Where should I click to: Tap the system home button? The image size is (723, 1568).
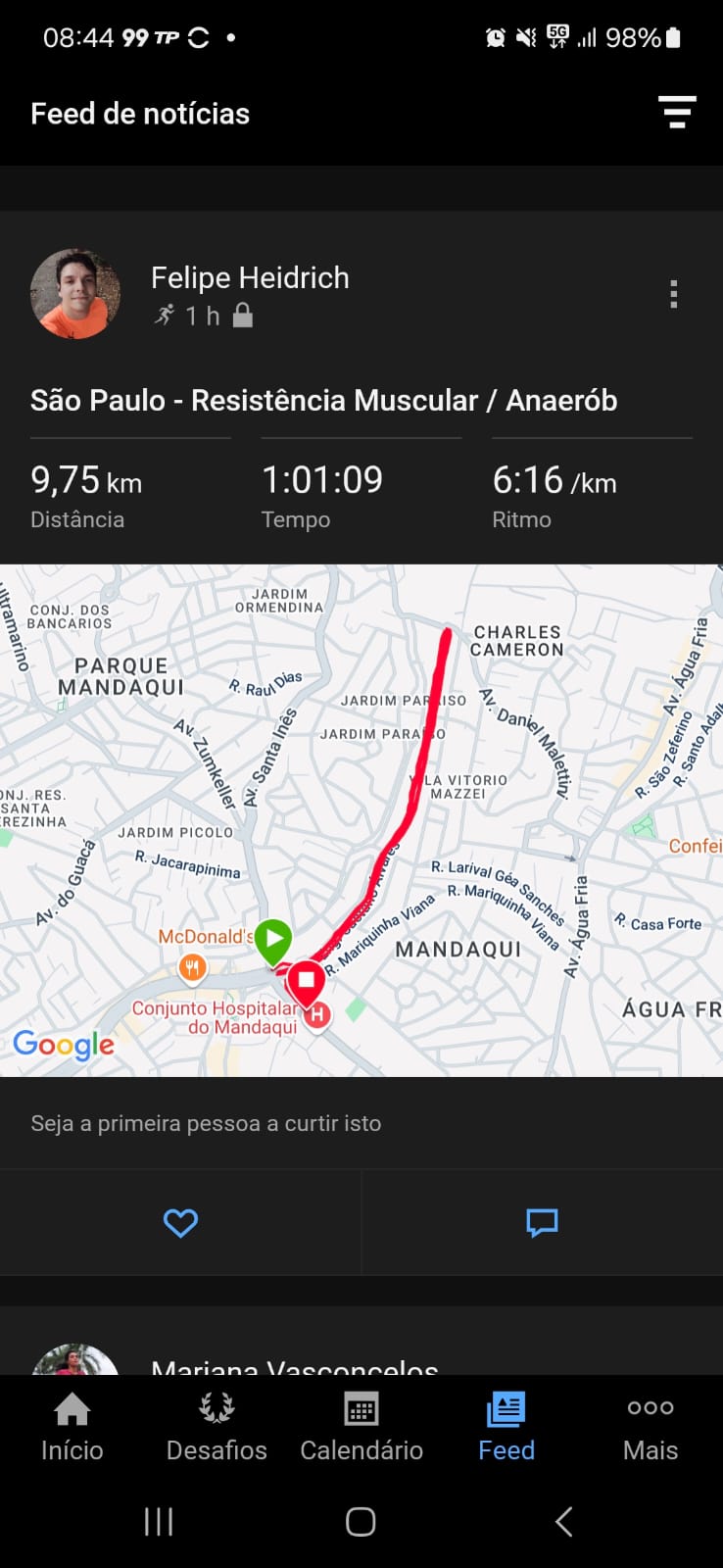(361, 1522)
